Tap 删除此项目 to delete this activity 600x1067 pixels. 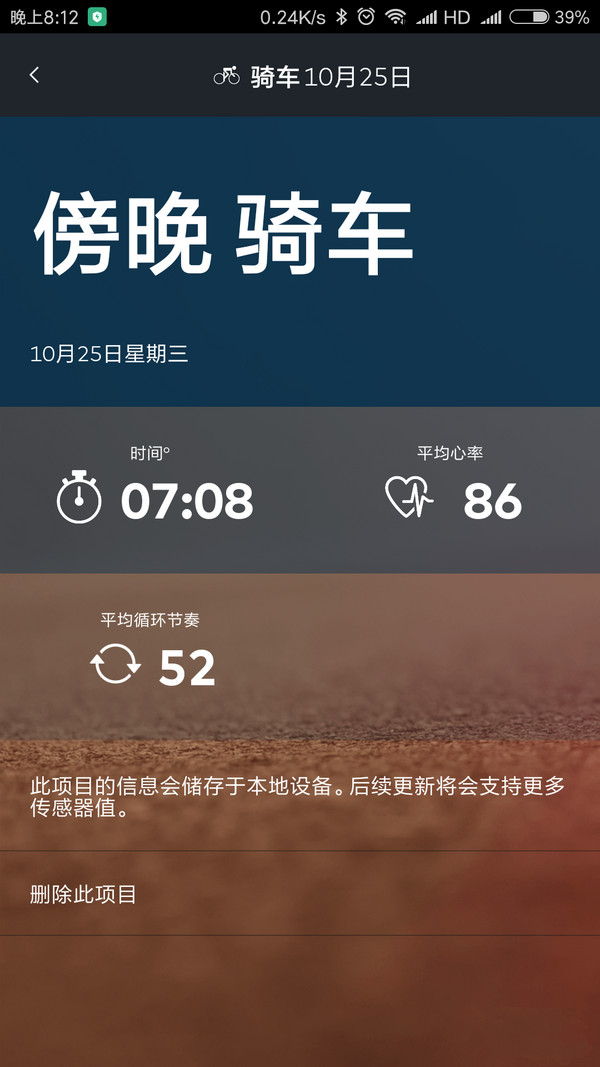pos(83,895)
